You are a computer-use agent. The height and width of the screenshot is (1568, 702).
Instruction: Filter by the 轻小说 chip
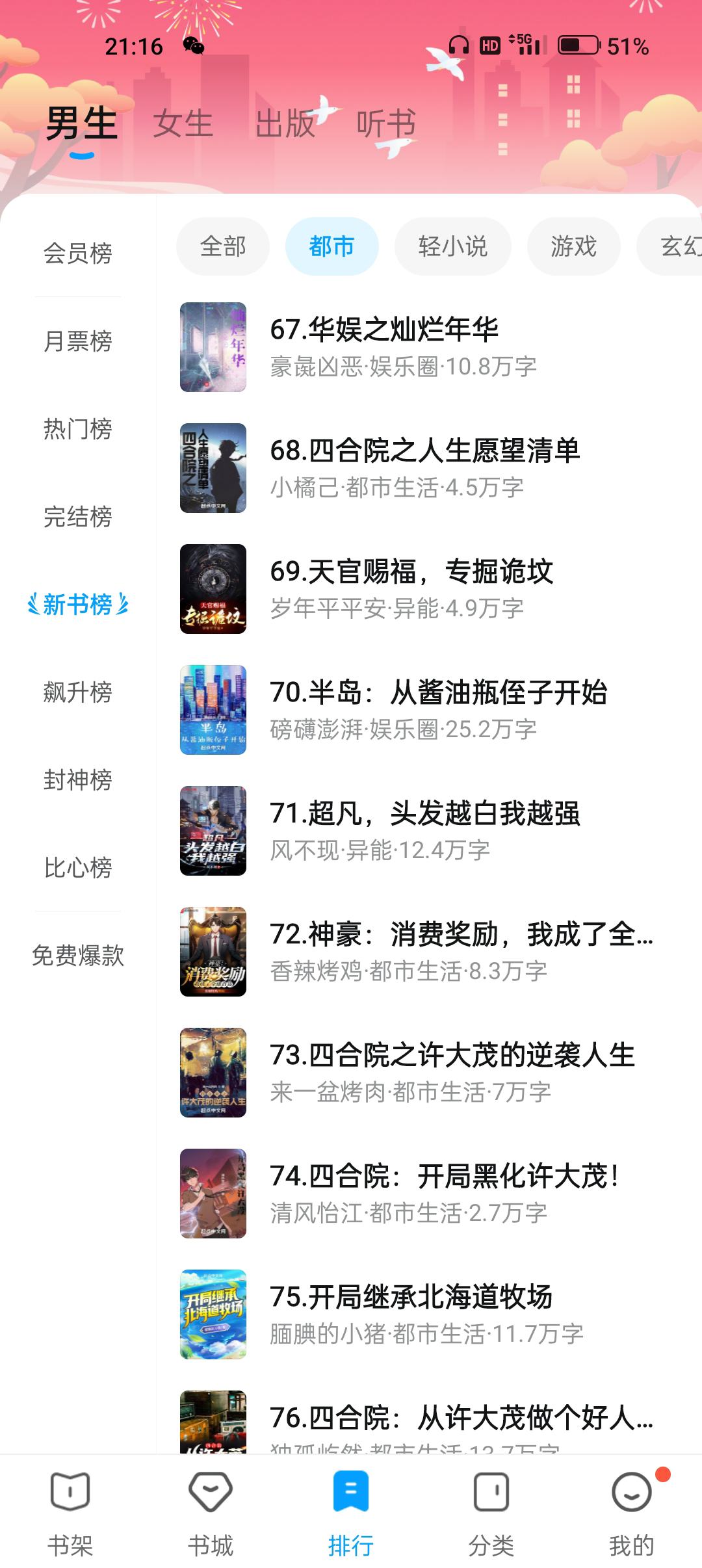click(452, 246)
